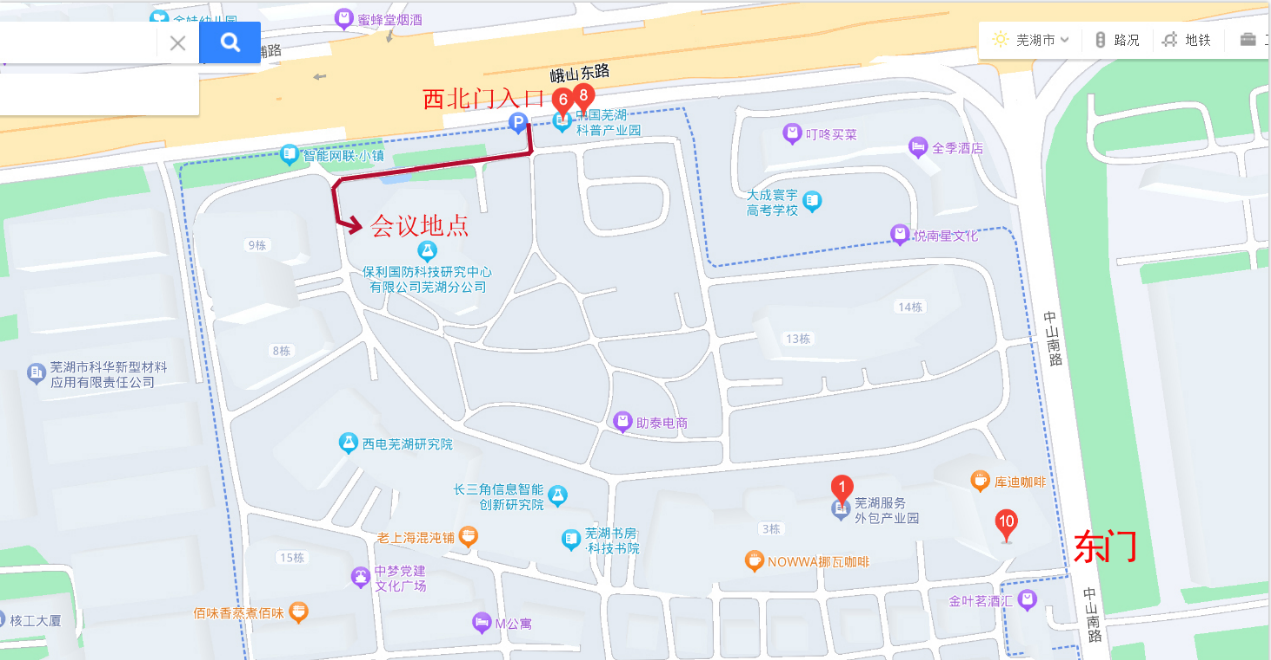The width and height of the screenshot is (1271, 660).
Task: Toggle the 路况 traffic layer
Action: (x=1117, y=40)
